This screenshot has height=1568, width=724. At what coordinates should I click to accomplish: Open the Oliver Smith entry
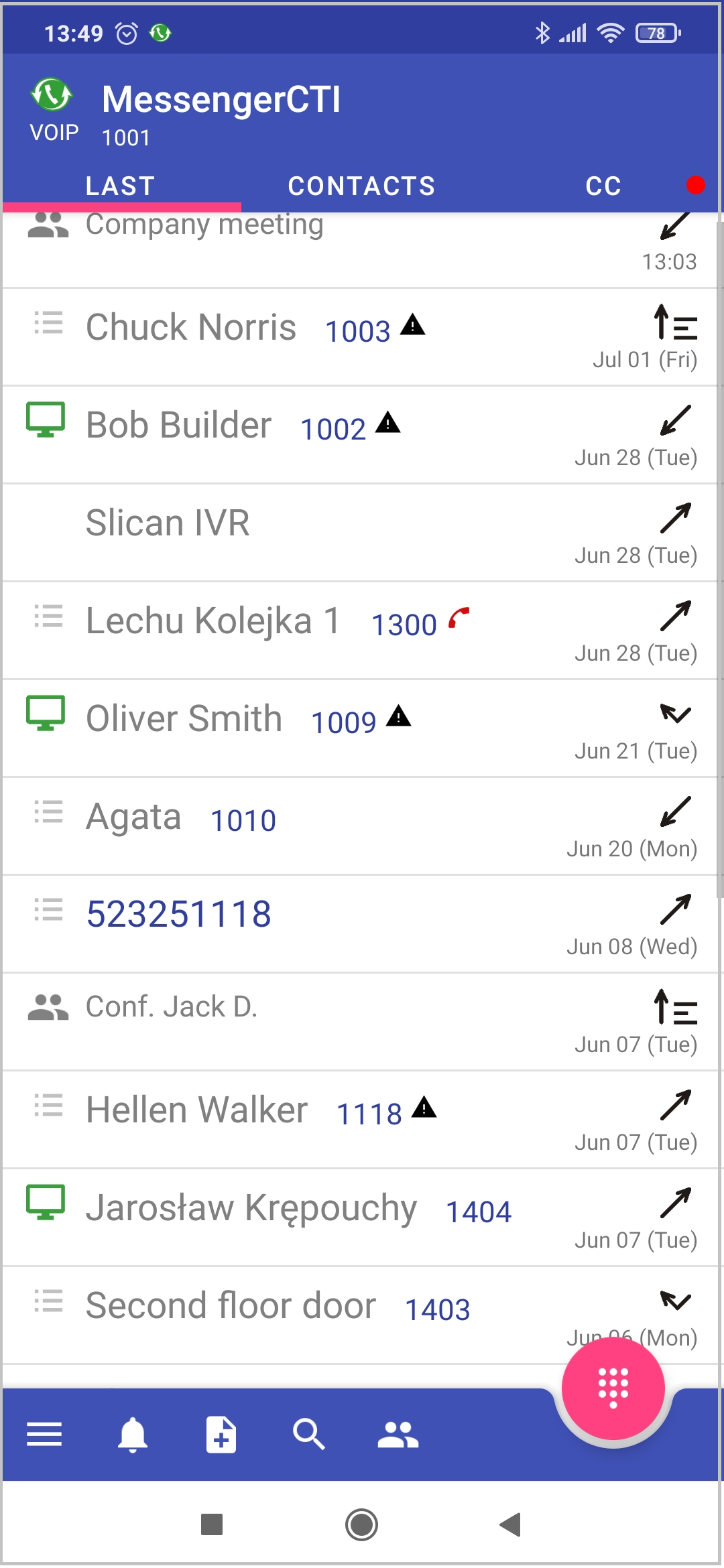(184, 720)
